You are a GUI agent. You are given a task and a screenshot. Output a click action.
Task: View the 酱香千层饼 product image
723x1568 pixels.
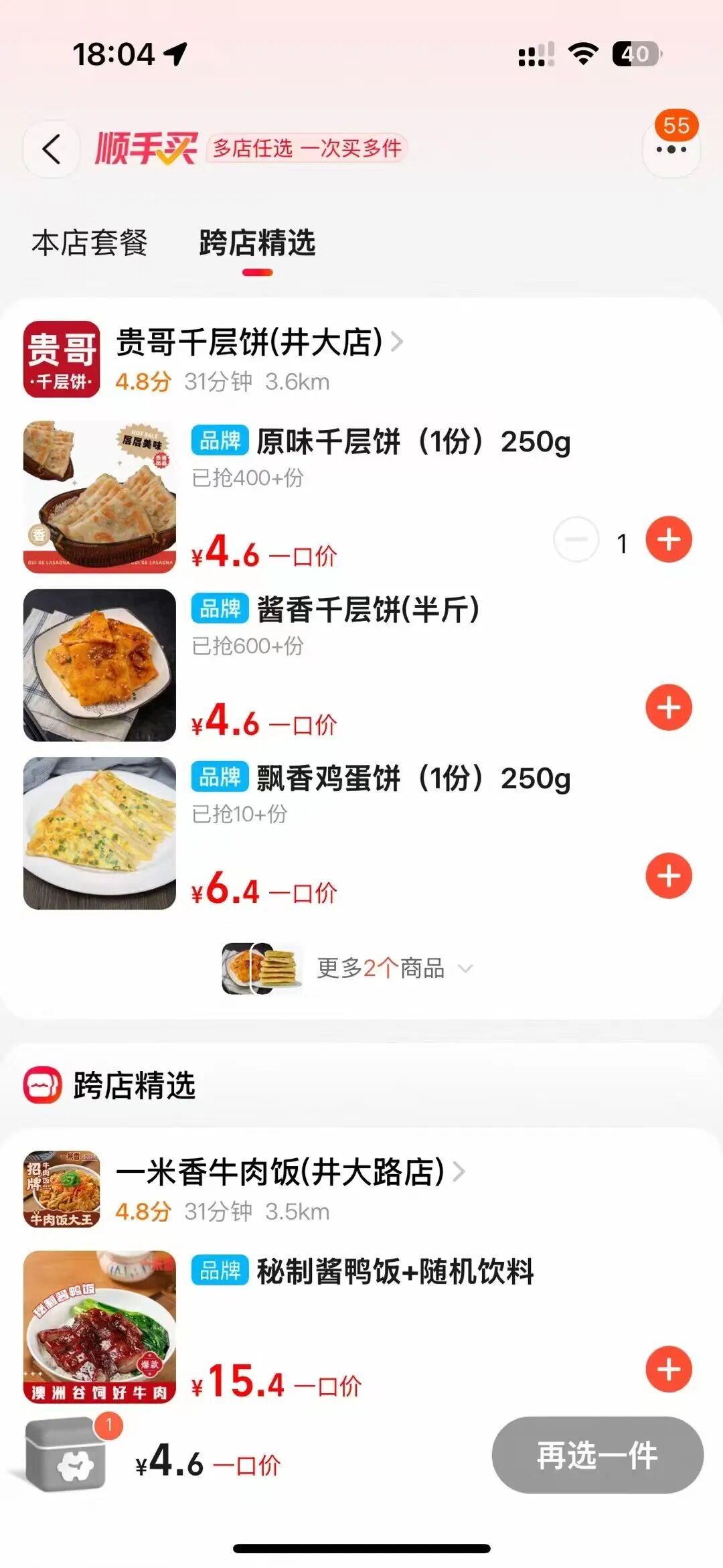tap(100, 665)
